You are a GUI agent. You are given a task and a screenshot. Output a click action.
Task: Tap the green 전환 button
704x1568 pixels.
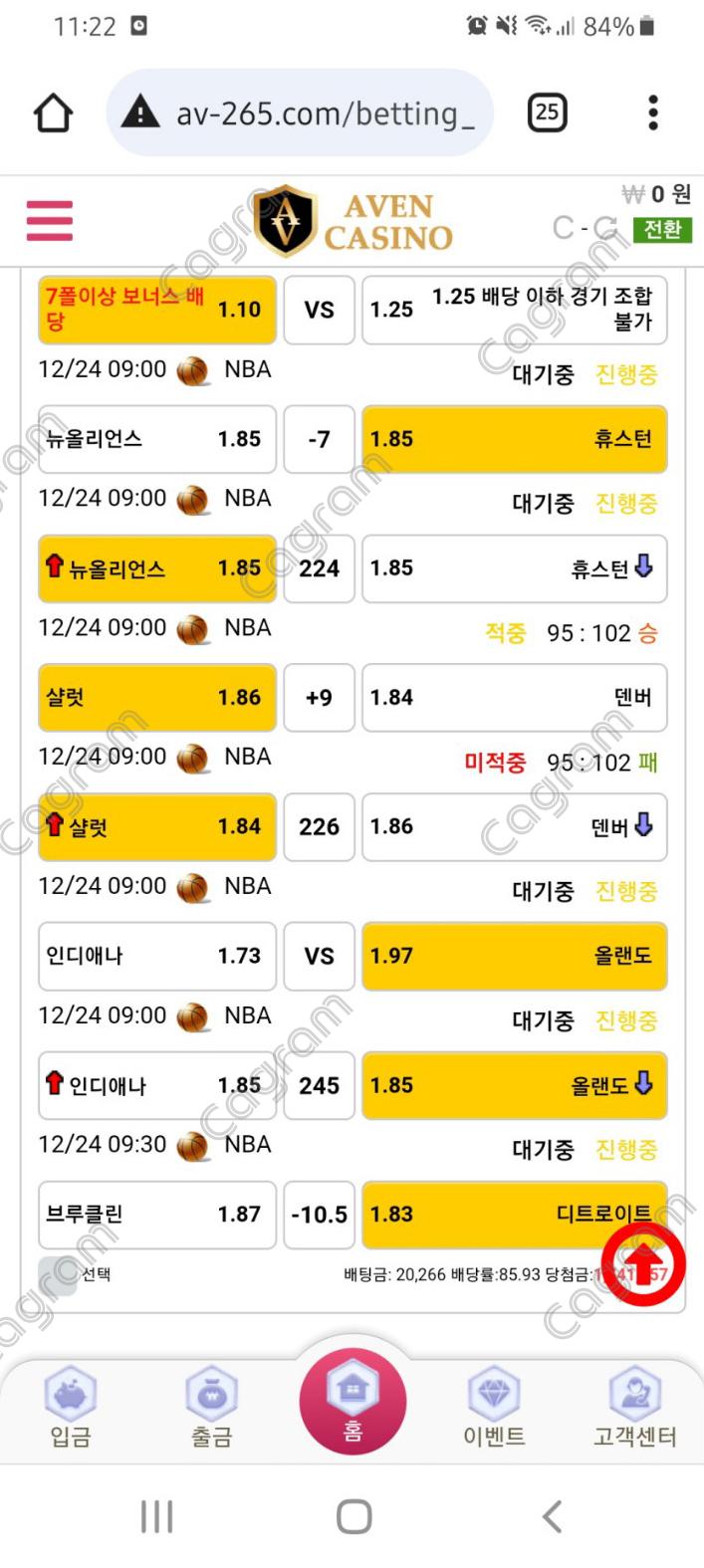tap(661, 230)
